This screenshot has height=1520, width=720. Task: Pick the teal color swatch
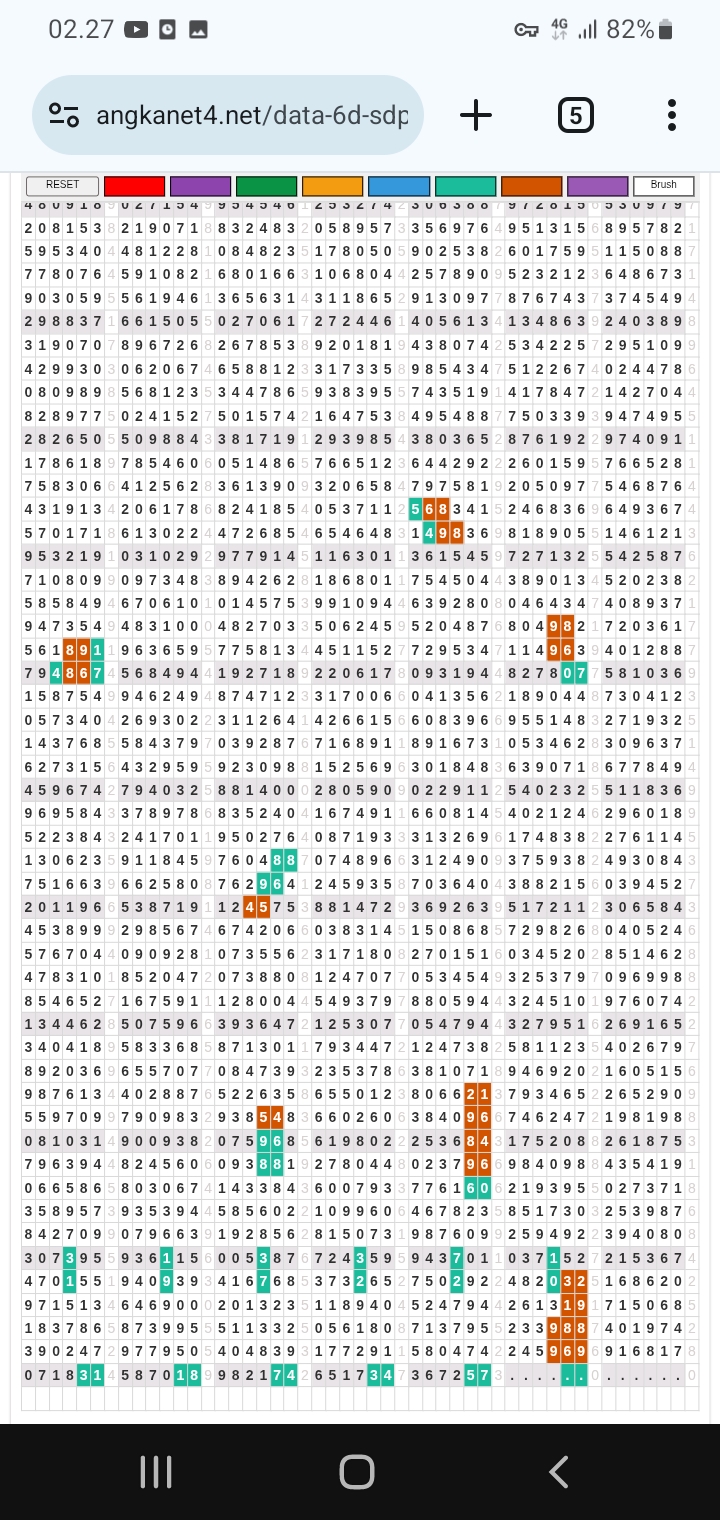(x=465, y=186)
